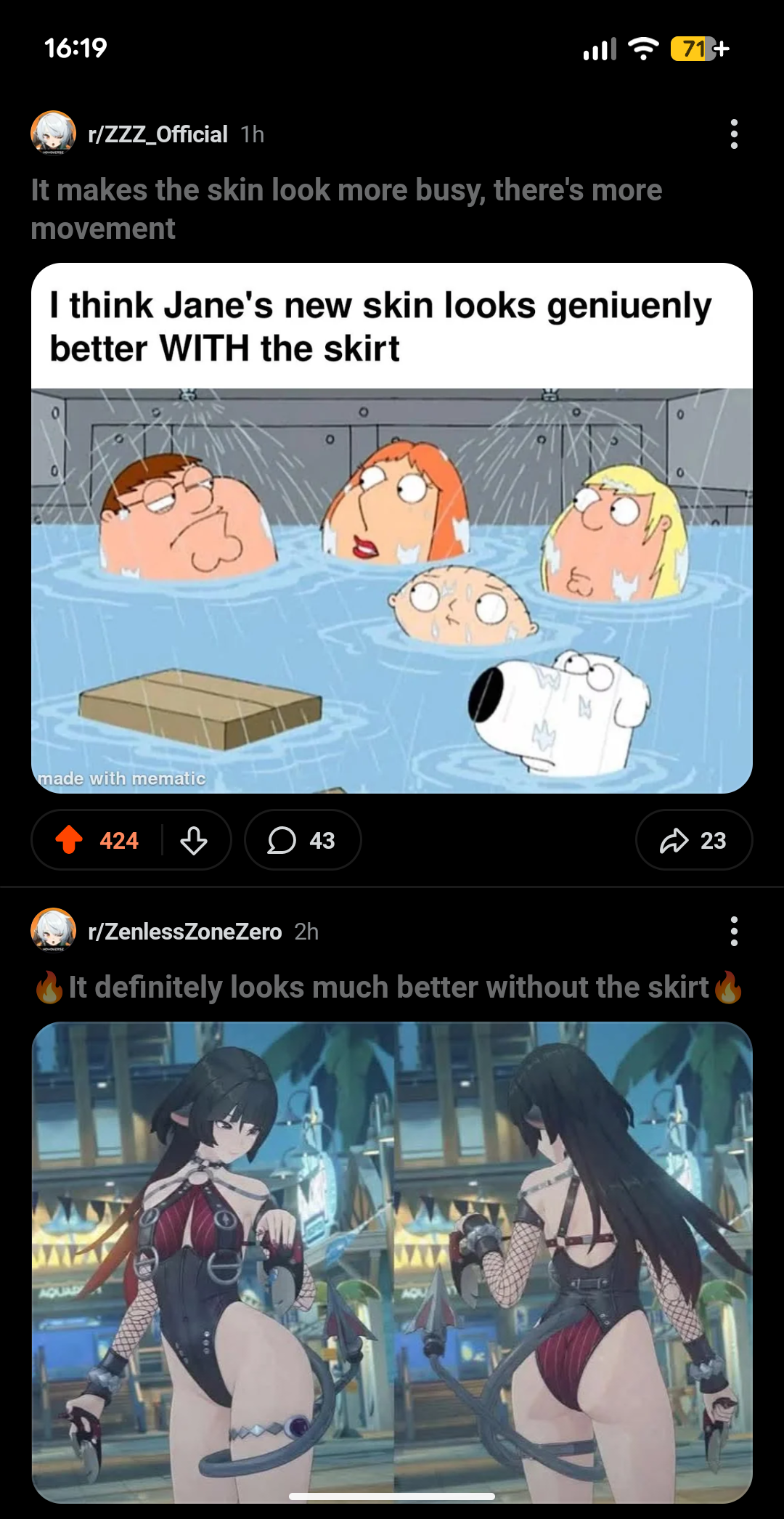Downvote the r/ZZZ_Official post
The image size is (784, 1519).
194,841
